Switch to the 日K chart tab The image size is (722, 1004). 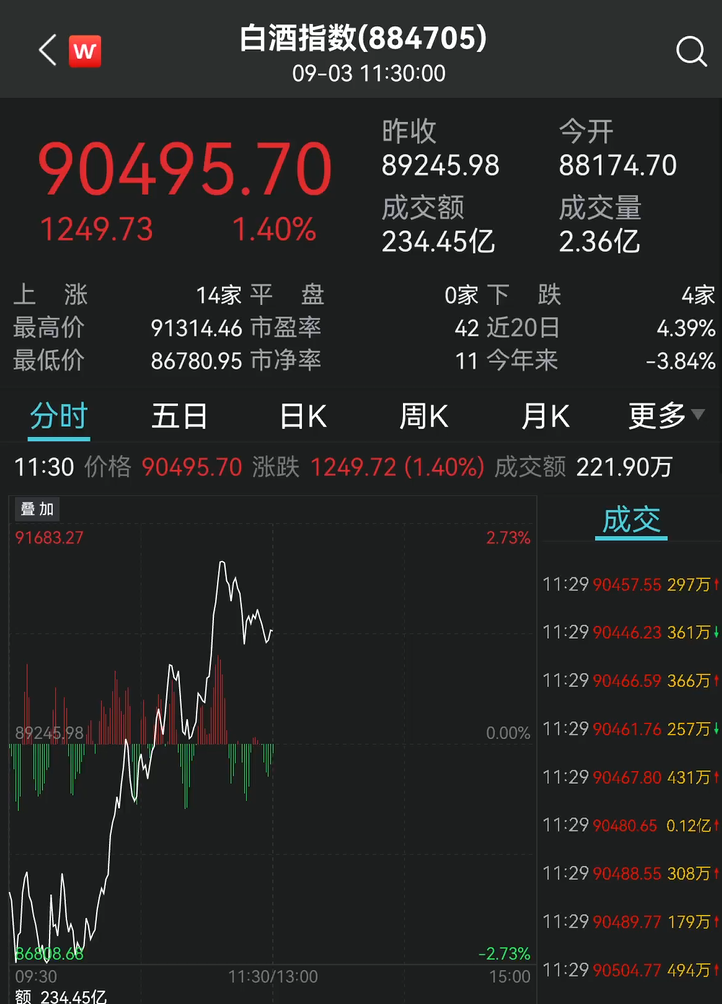(x=303, y=416)
